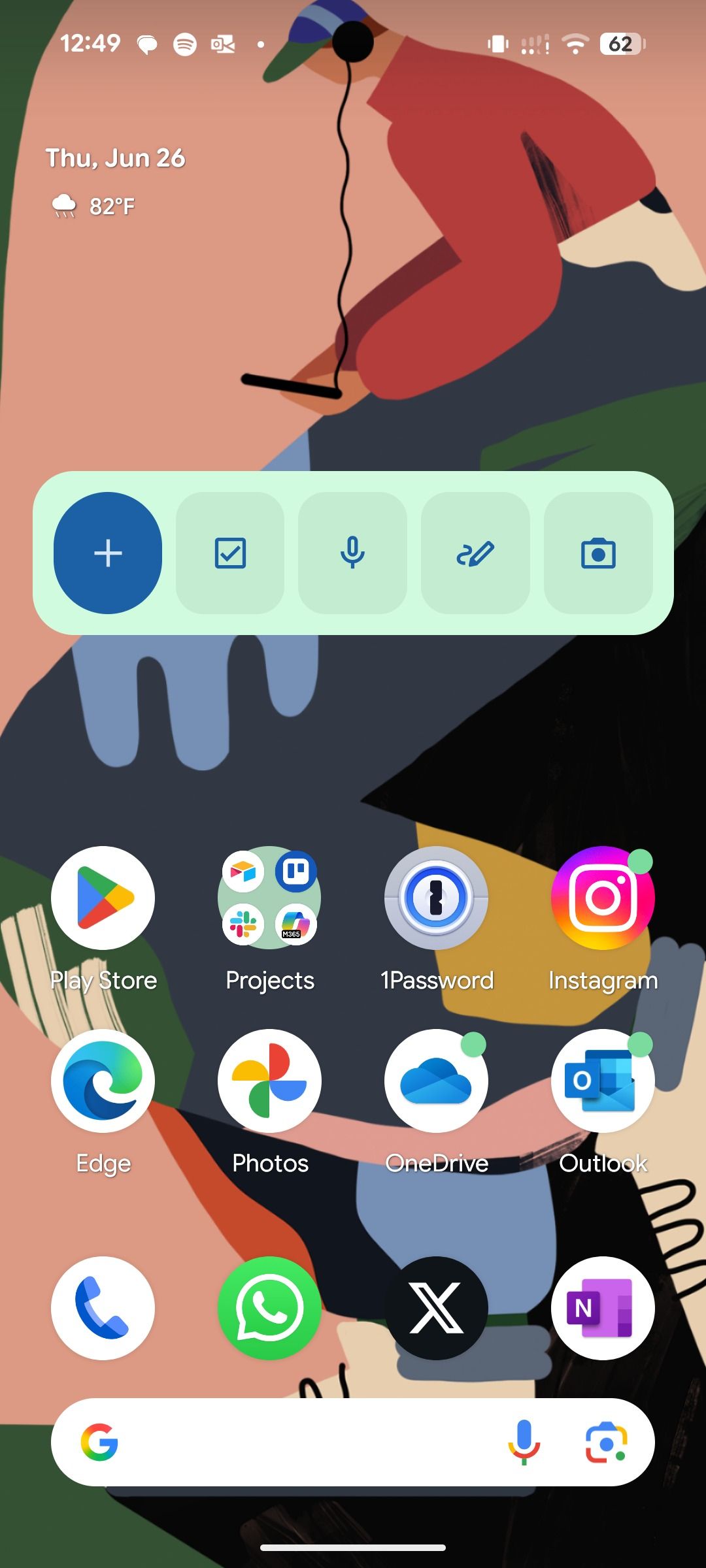Open WhatsApp

pos(269,1308)
